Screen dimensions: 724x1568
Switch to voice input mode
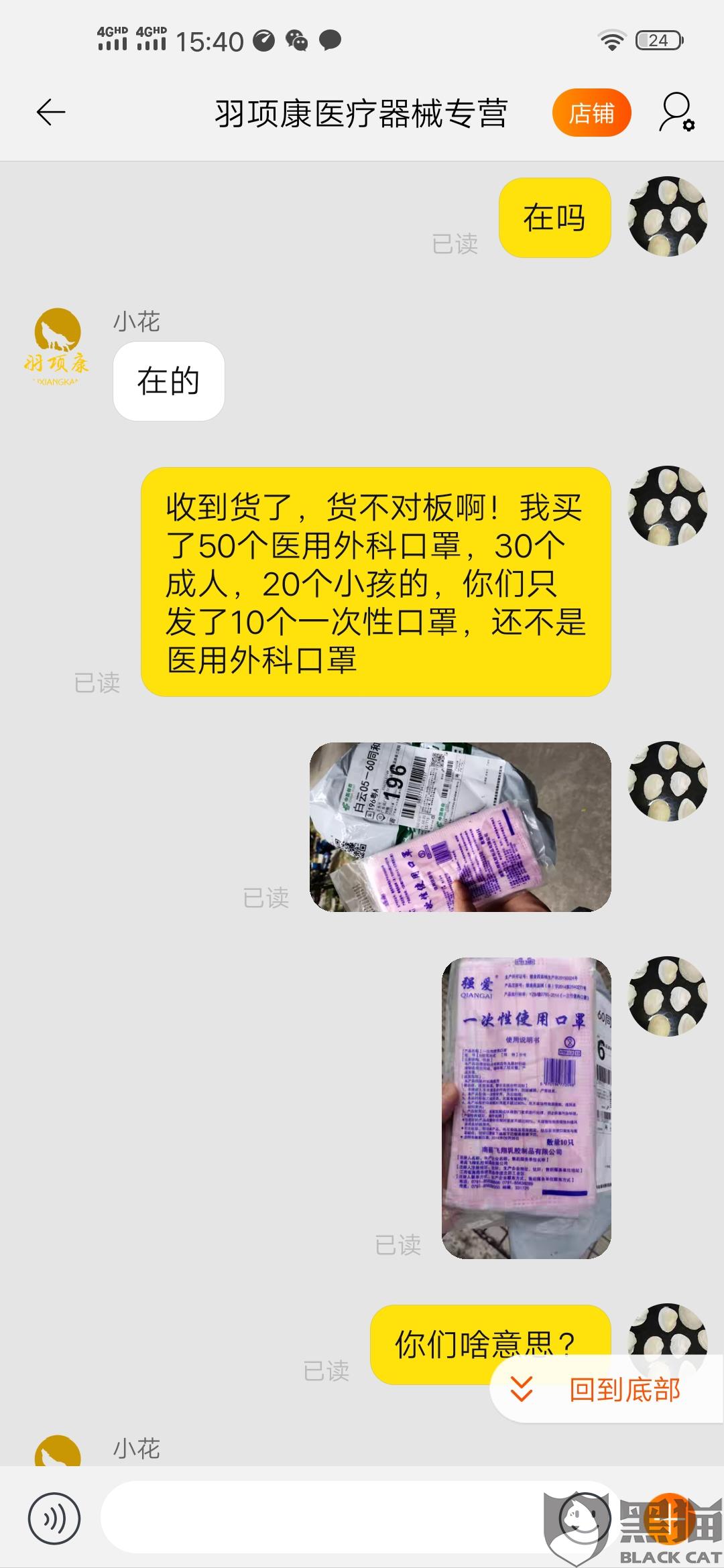[54, 1518]
